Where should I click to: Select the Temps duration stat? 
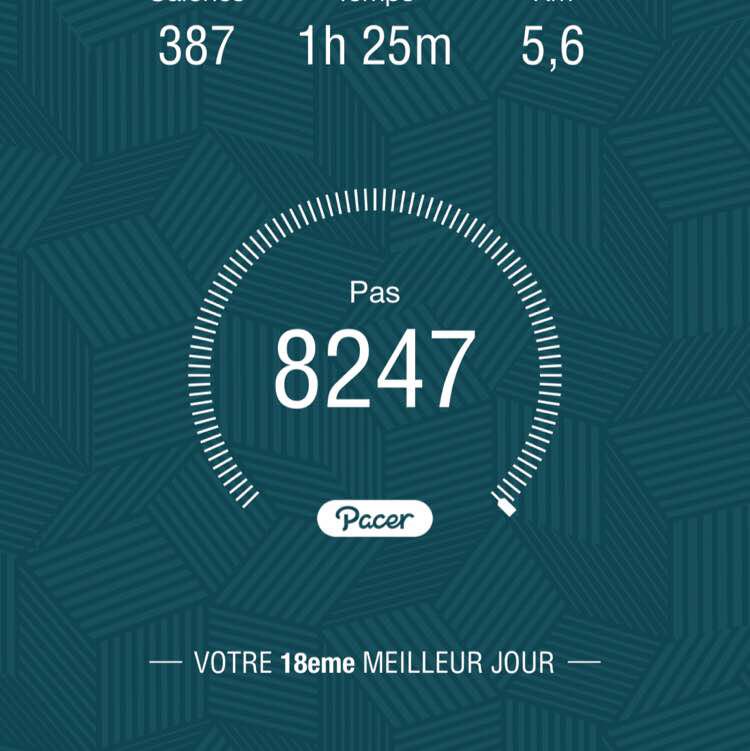[375, 43]
